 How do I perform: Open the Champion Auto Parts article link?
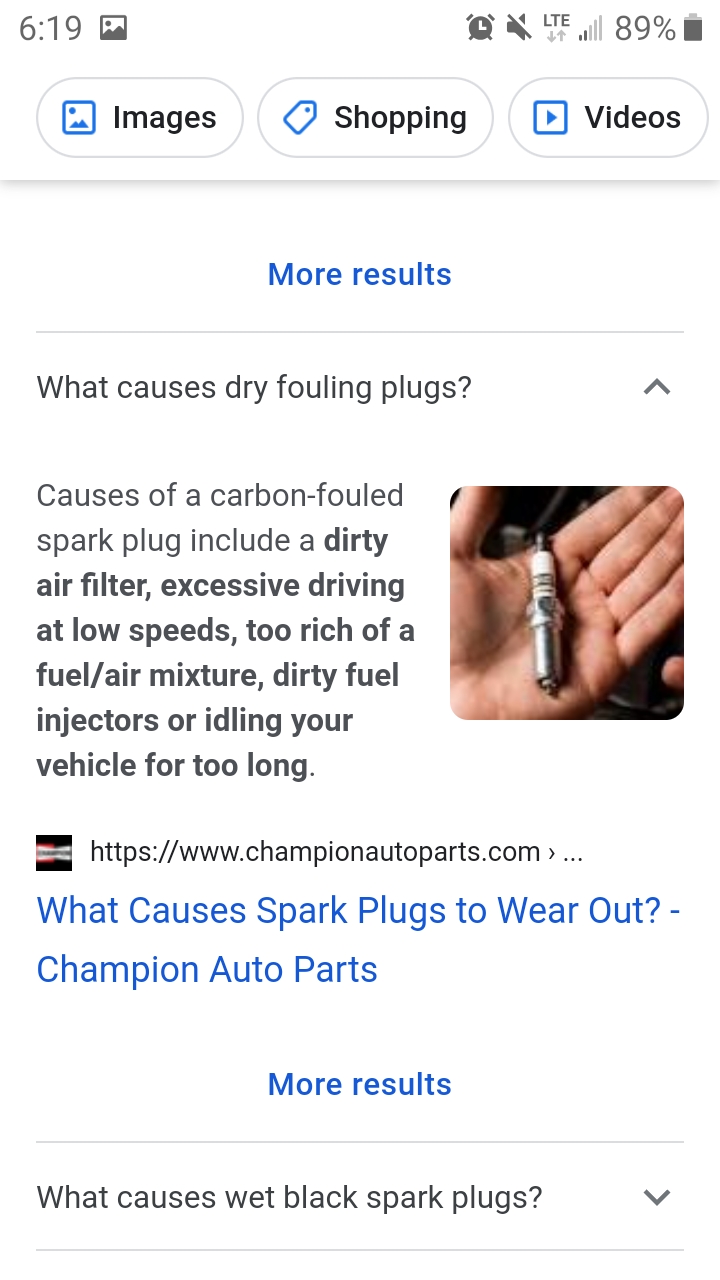358,940
